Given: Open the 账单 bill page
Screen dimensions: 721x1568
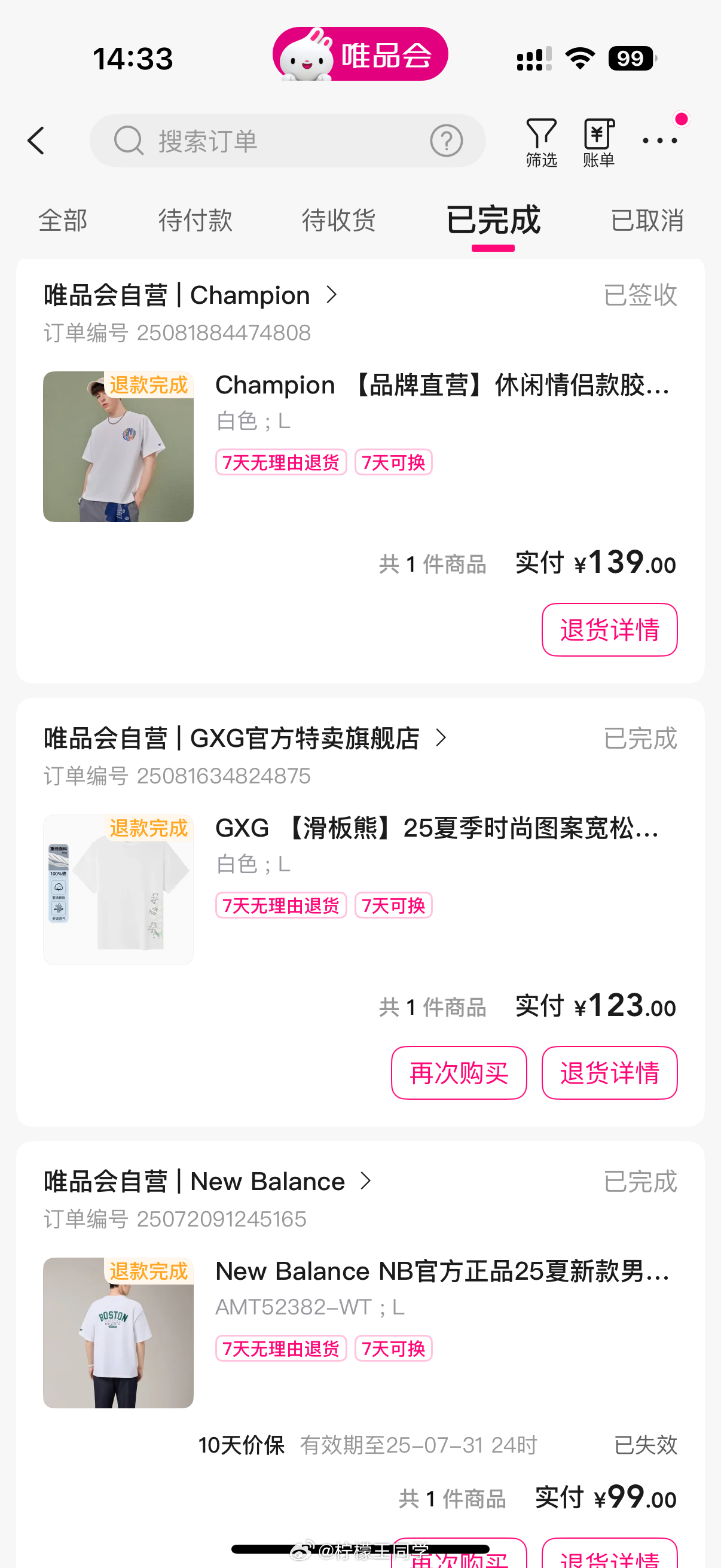Looking at the screenshot, I should coord(598,143).
